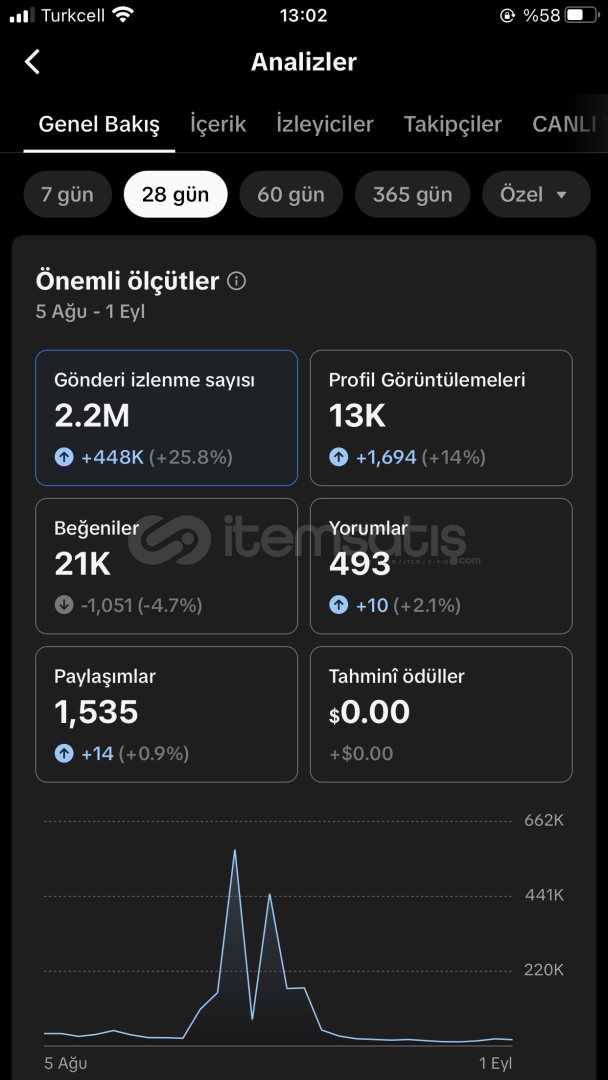Switch to the Genel Bakış tab
Viewport: 608px width, 1080px height.
click(x=99, y=125)
